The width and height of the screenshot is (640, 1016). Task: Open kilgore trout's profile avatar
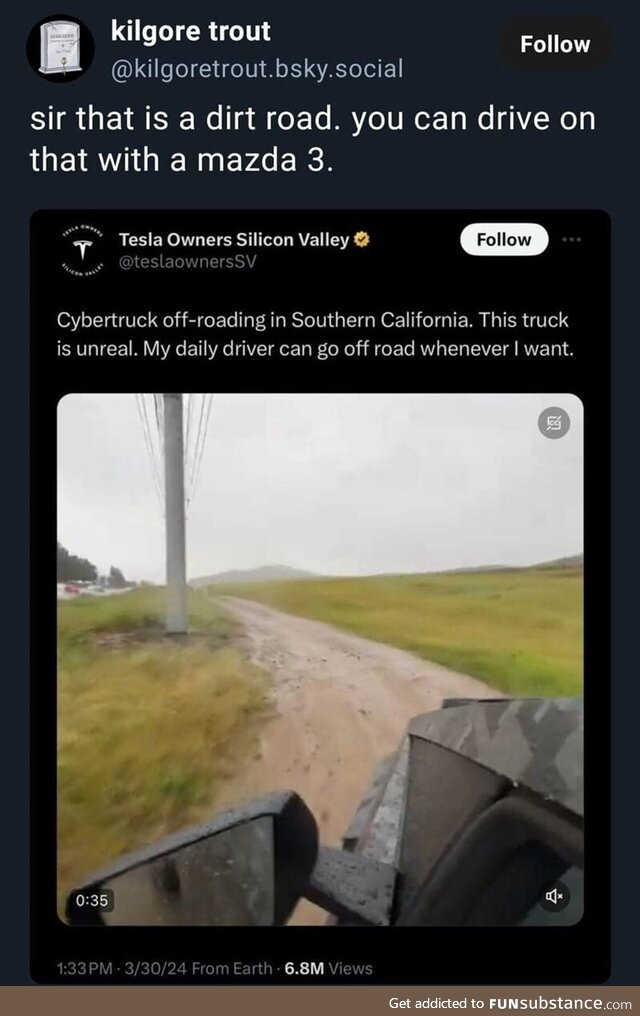(60, 48)
